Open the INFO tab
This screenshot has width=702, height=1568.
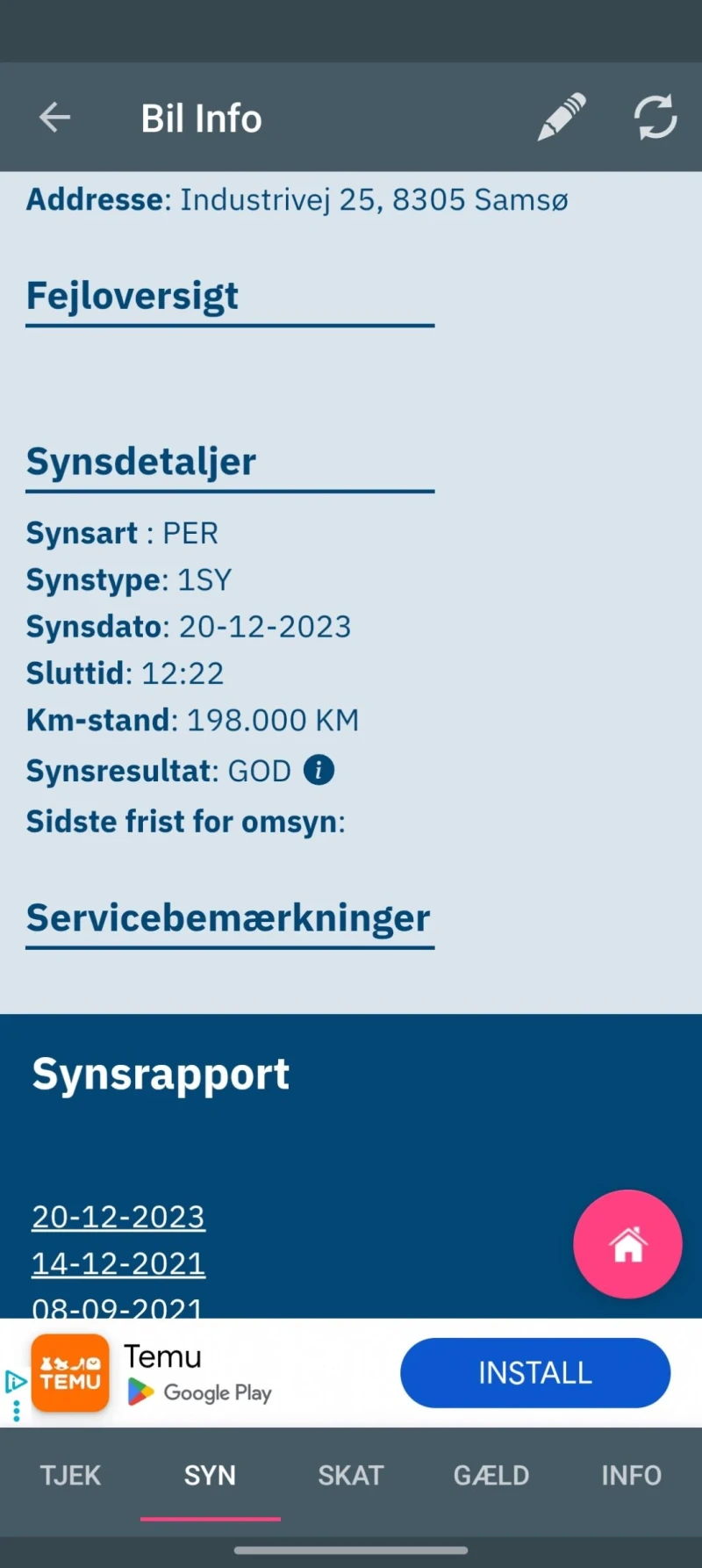tap(631, 1476)
